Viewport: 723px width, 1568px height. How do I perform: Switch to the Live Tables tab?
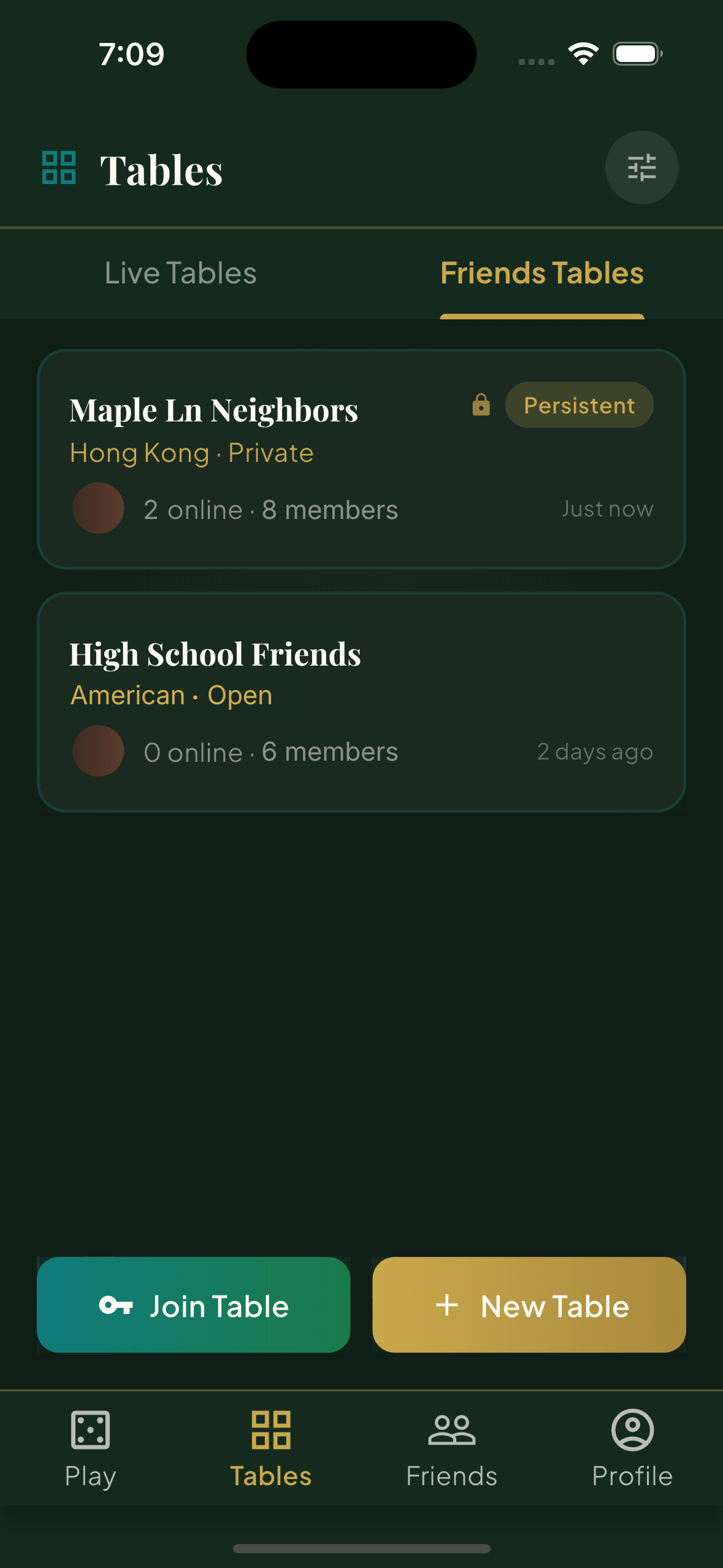(180, 274)
